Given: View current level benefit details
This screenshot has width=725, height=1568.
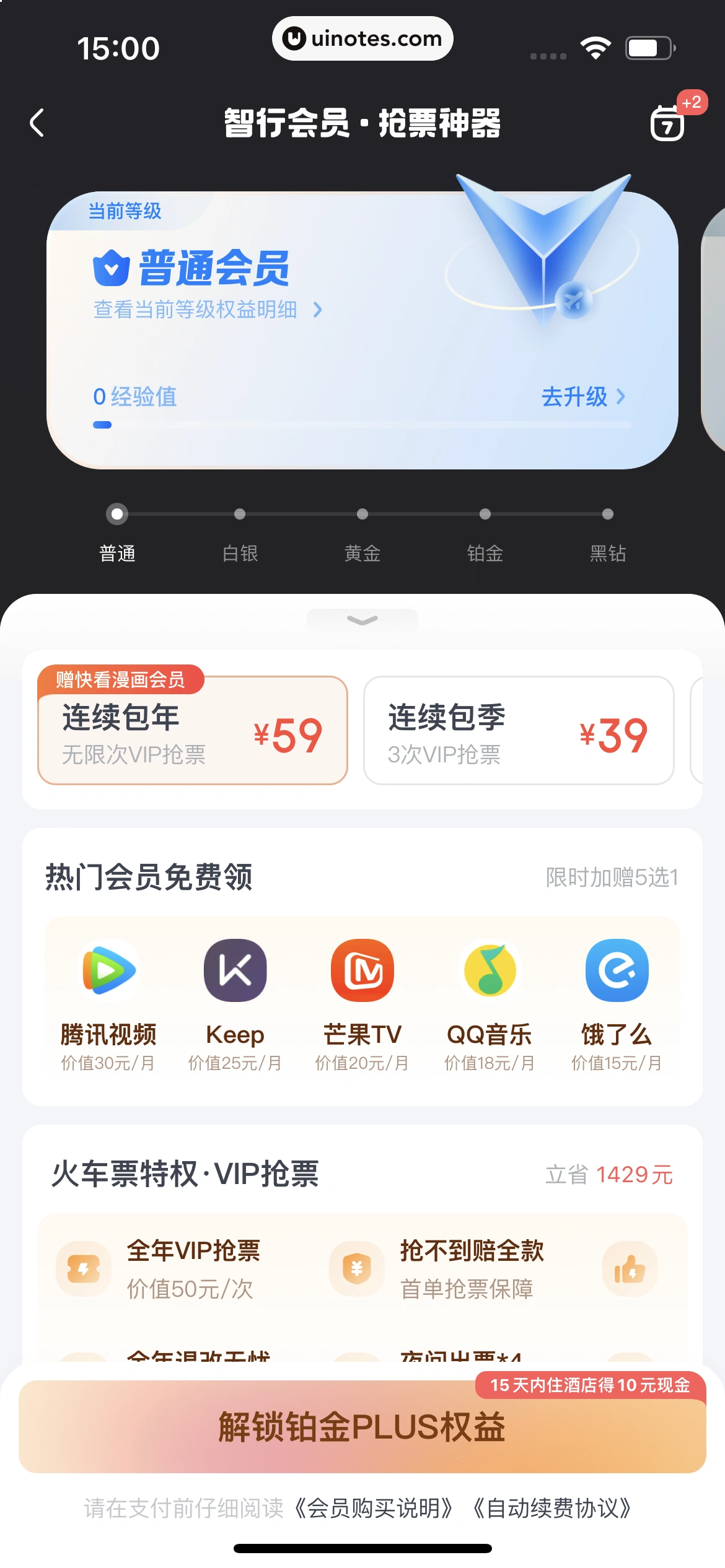Looking at the screenshot, I should (207, 310).
